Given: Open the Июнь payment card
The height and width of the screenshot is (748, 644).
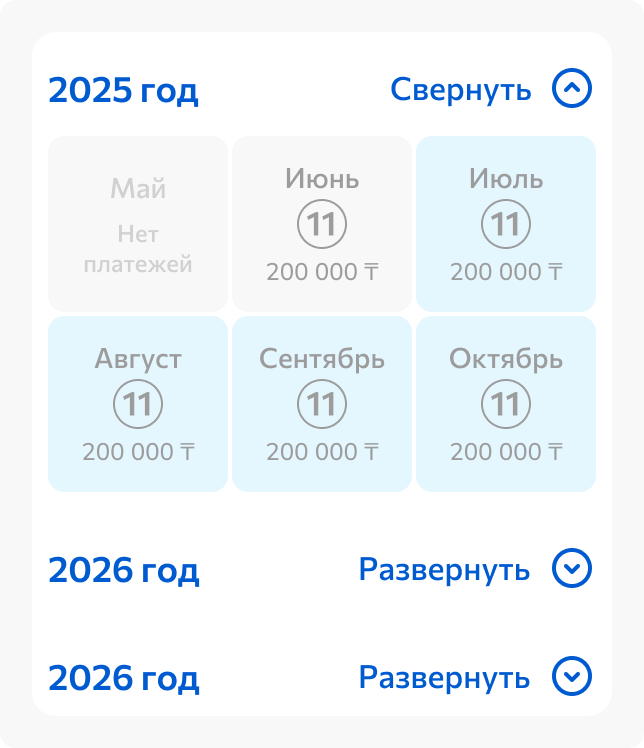Looking at the screenshot, I should coord(321,224).
